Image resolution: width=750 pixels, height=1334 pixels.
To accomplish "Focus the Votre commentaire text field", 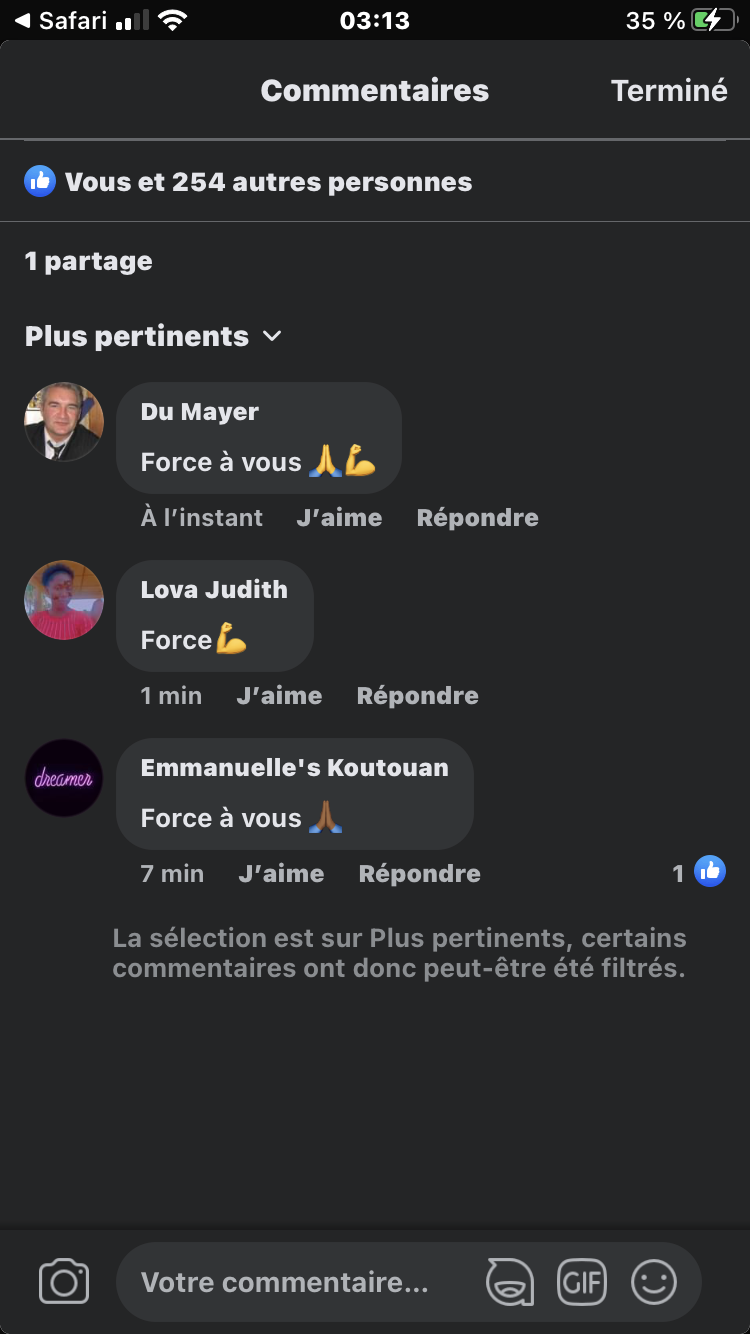I will [x=290, y=1282].
